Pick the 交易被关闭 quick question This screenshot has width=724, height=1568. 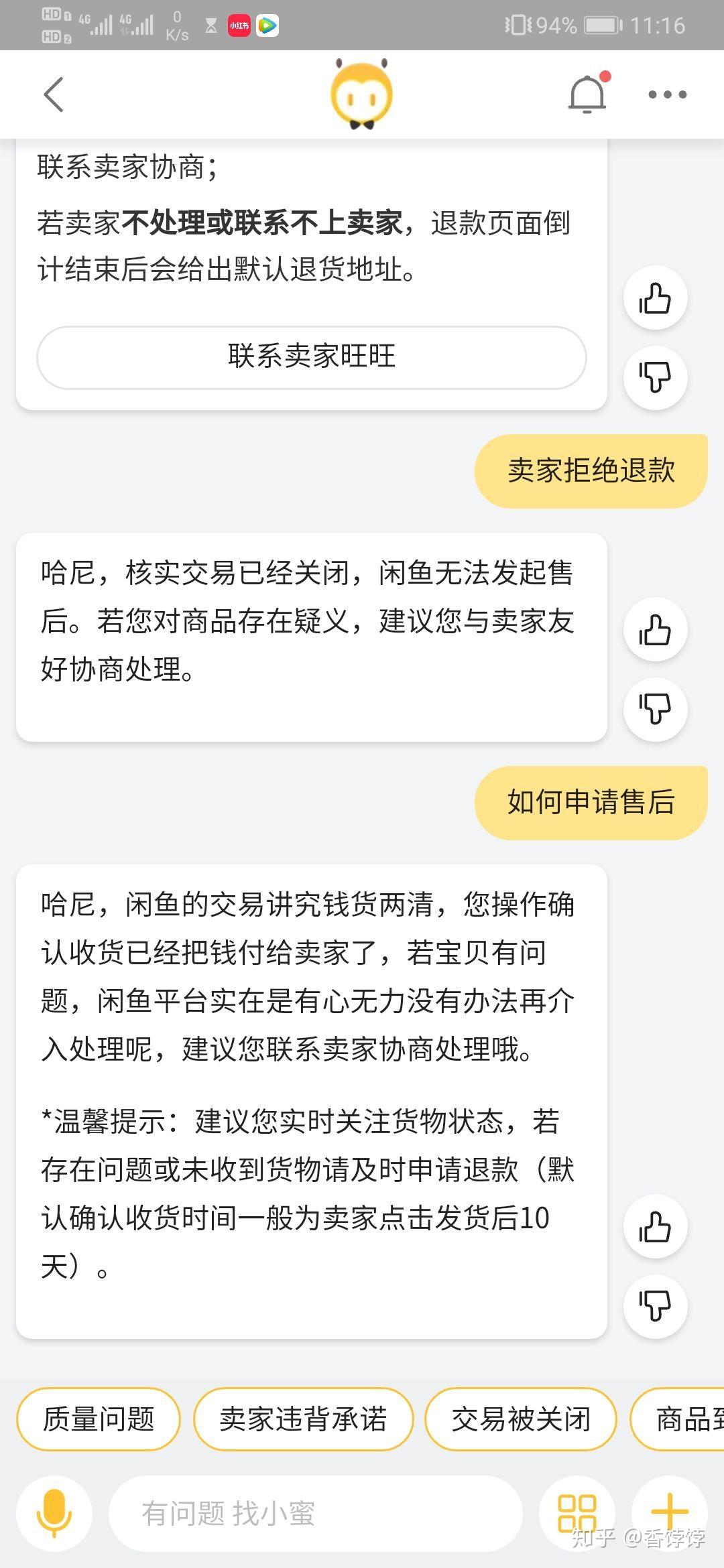click(x=521, y=1419)
